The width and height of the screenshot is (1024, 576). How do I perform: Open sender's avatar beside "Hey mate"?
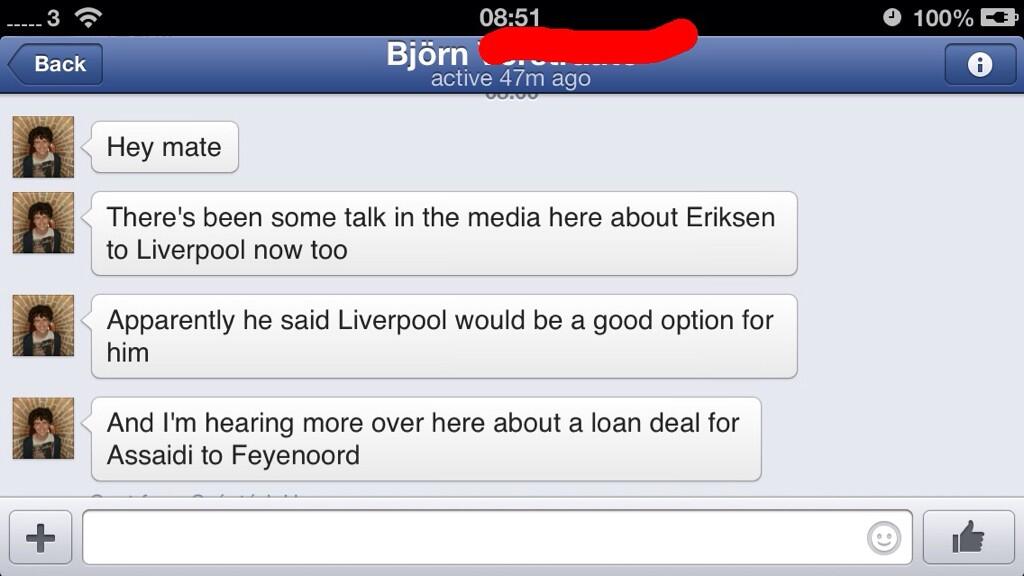(x=43, y=146)
